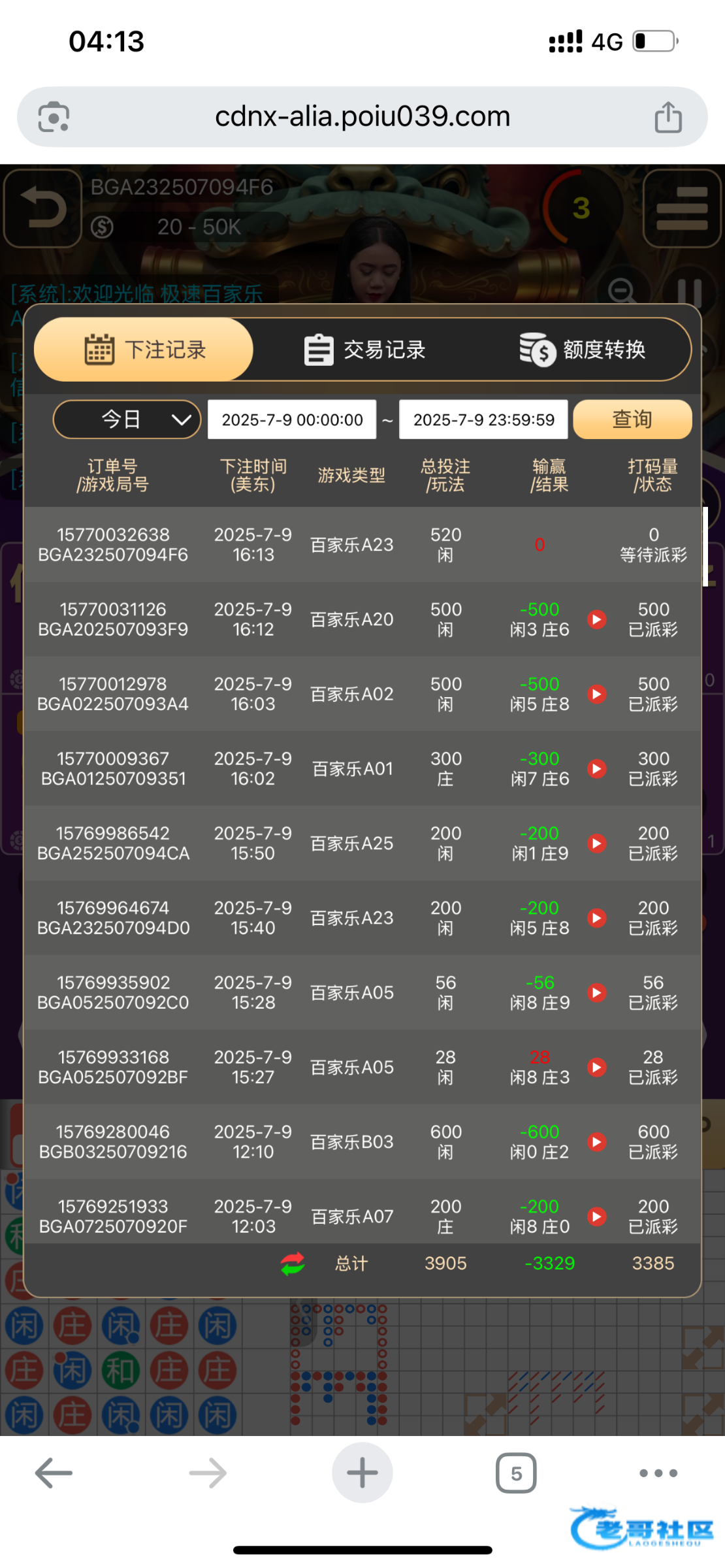Edit the end date 2025-7-9 23:59:59 field
The height and width of the screenshot is (1568, 725).
pyautogui.click(x=483, y=419)
